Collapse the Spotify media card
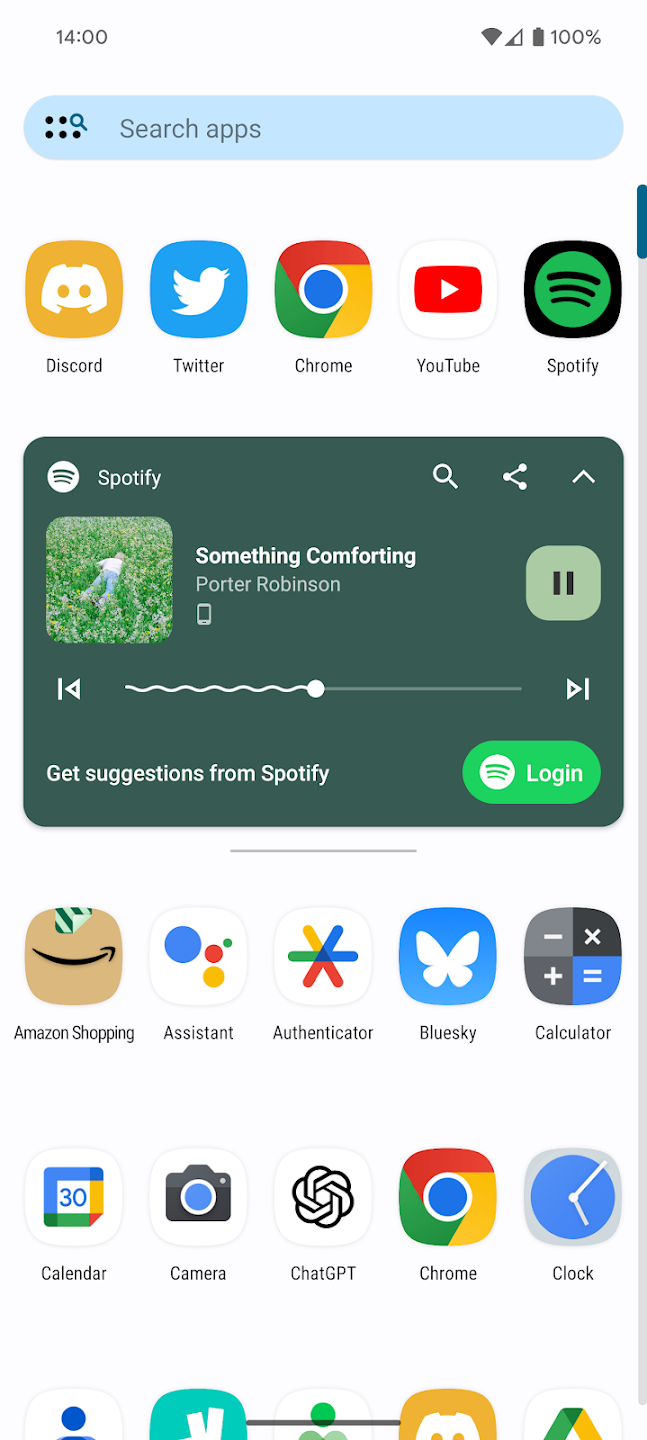647x1440 pixels. pos(583,477)
